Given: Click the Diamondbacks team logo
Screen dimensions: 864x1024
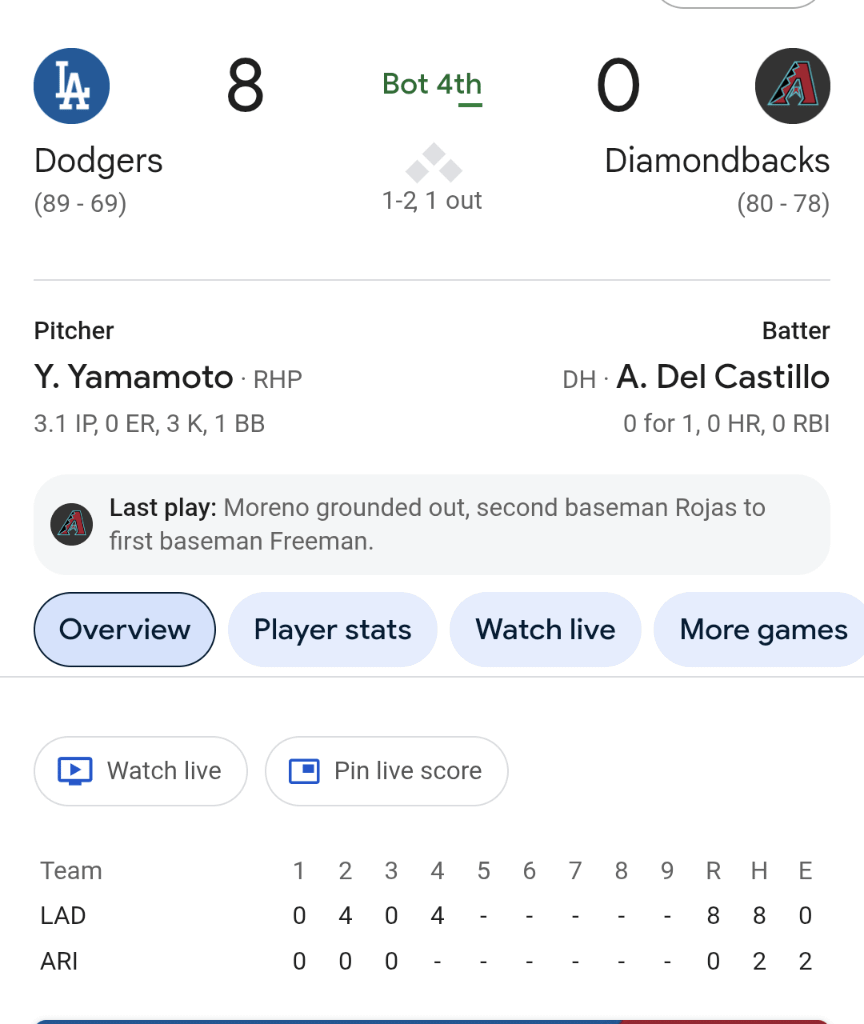Looking at the screenshot, I should pyautogui.click(x=792, y=86).
